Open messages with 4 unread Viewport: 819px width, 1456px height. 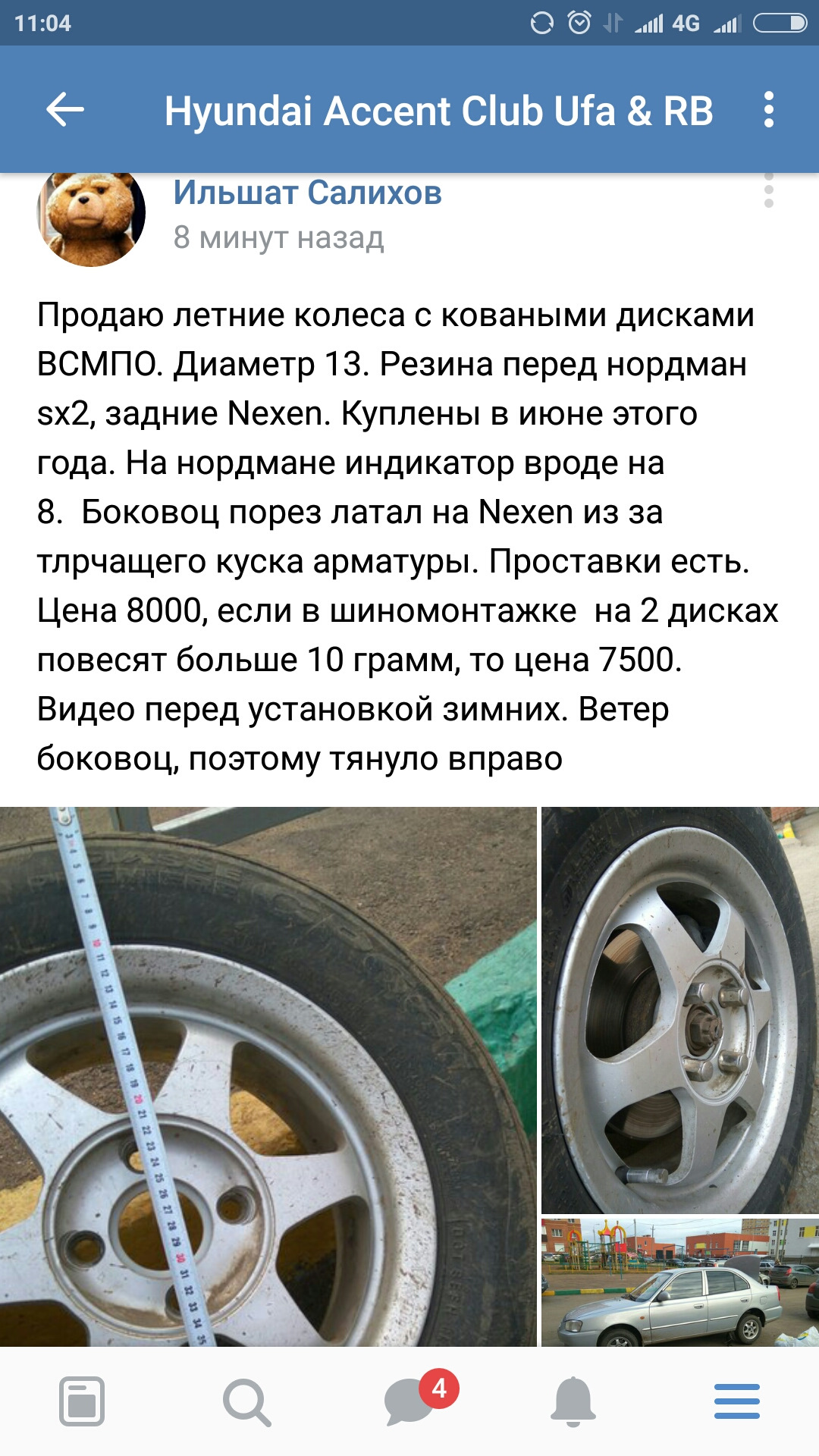[410, 1401]
